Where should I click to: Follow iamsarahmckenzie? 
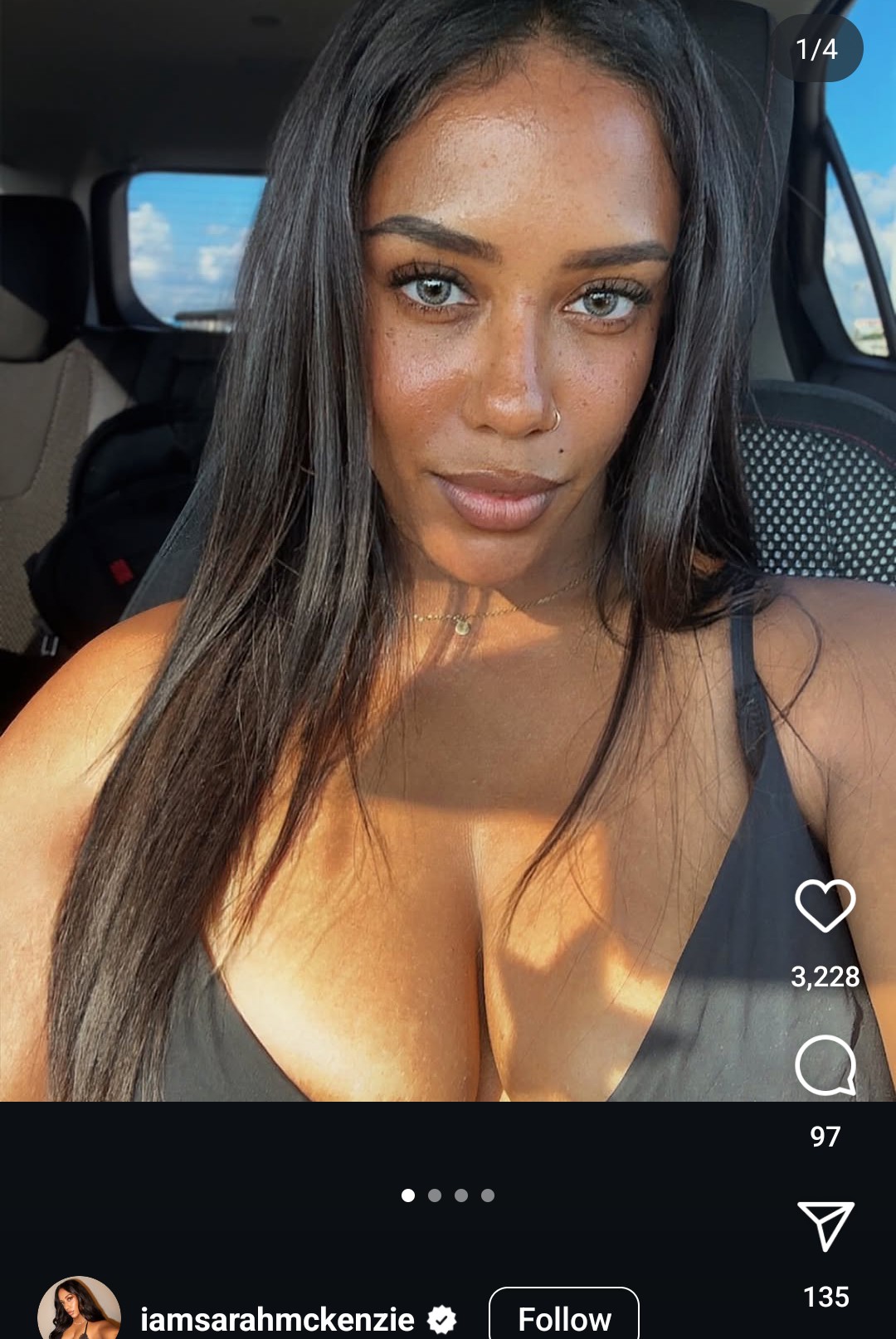(x=564, y=1317)
